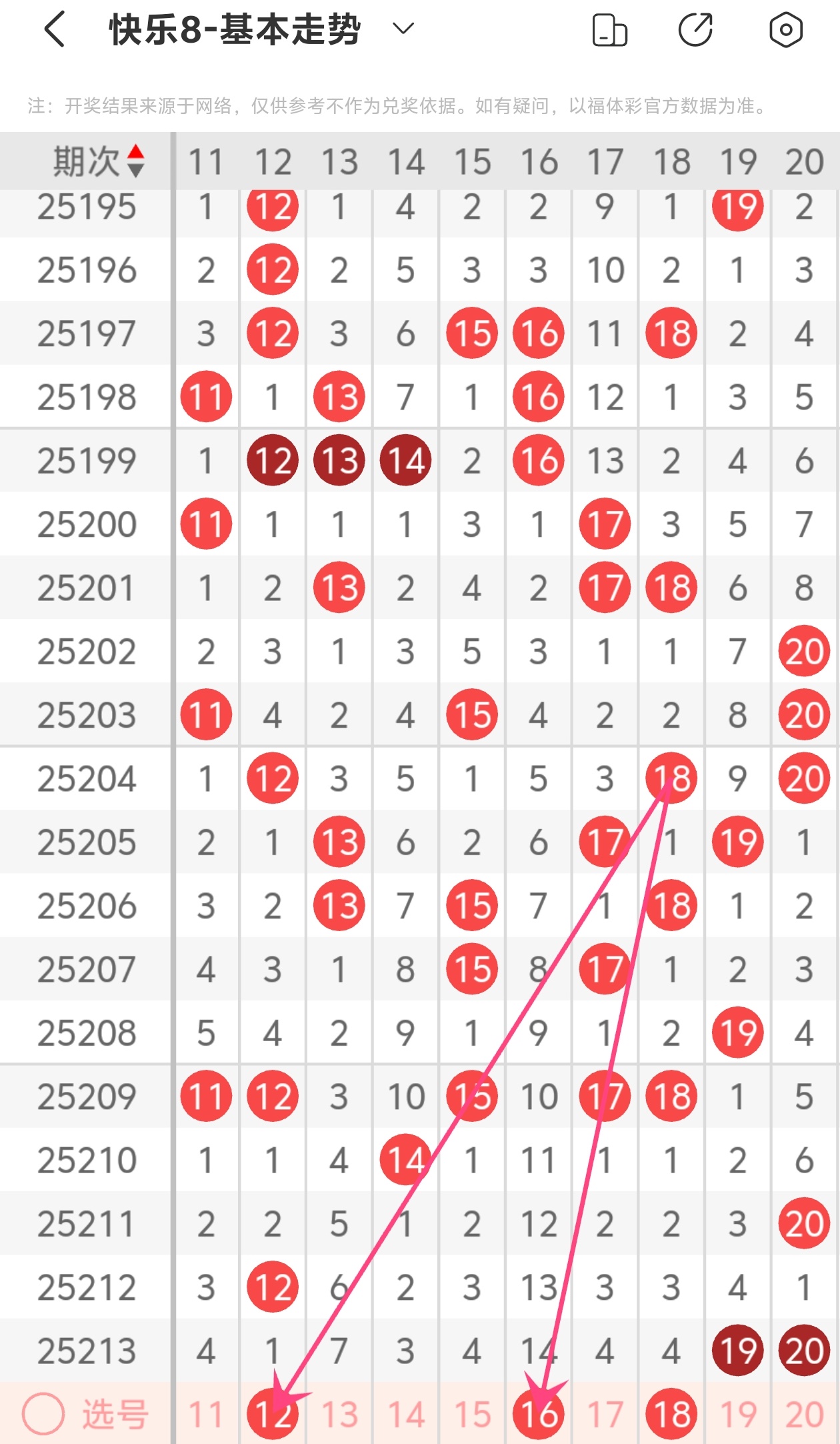Deselect number 12 in the 选号 row
The image size is (840, 1444).
click(x=273, y=1414)
